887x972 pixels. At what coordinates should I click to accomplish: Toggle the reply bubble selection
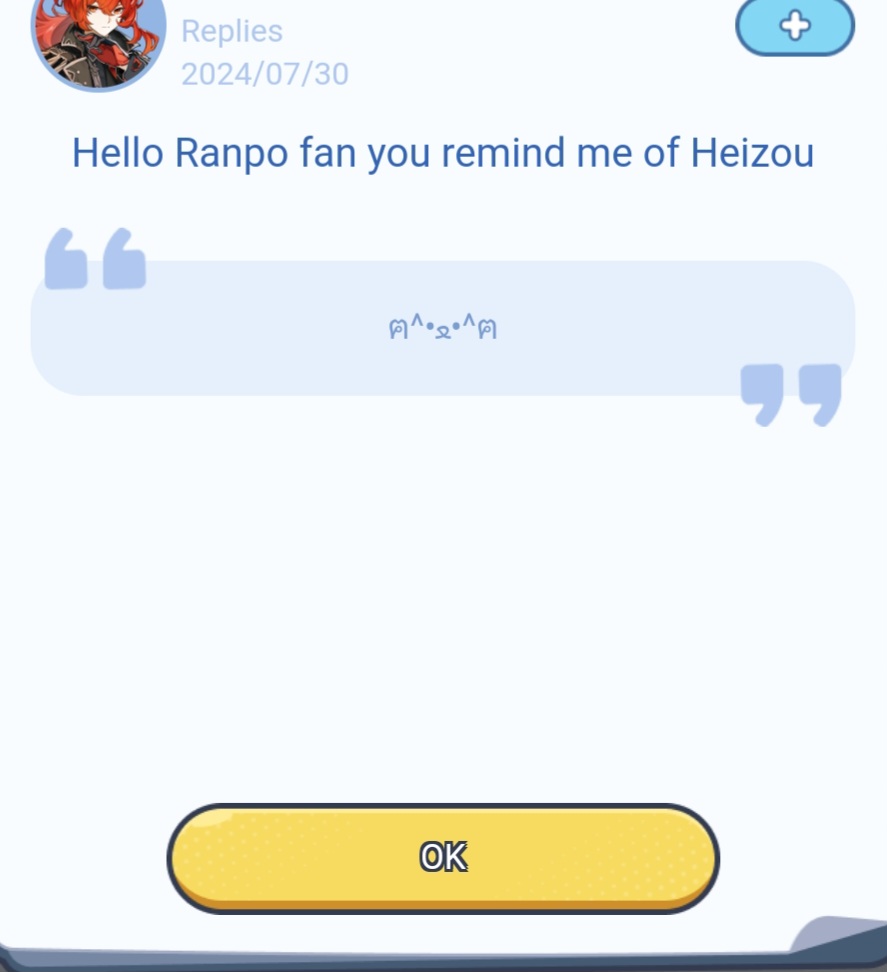tap(440, 330)
